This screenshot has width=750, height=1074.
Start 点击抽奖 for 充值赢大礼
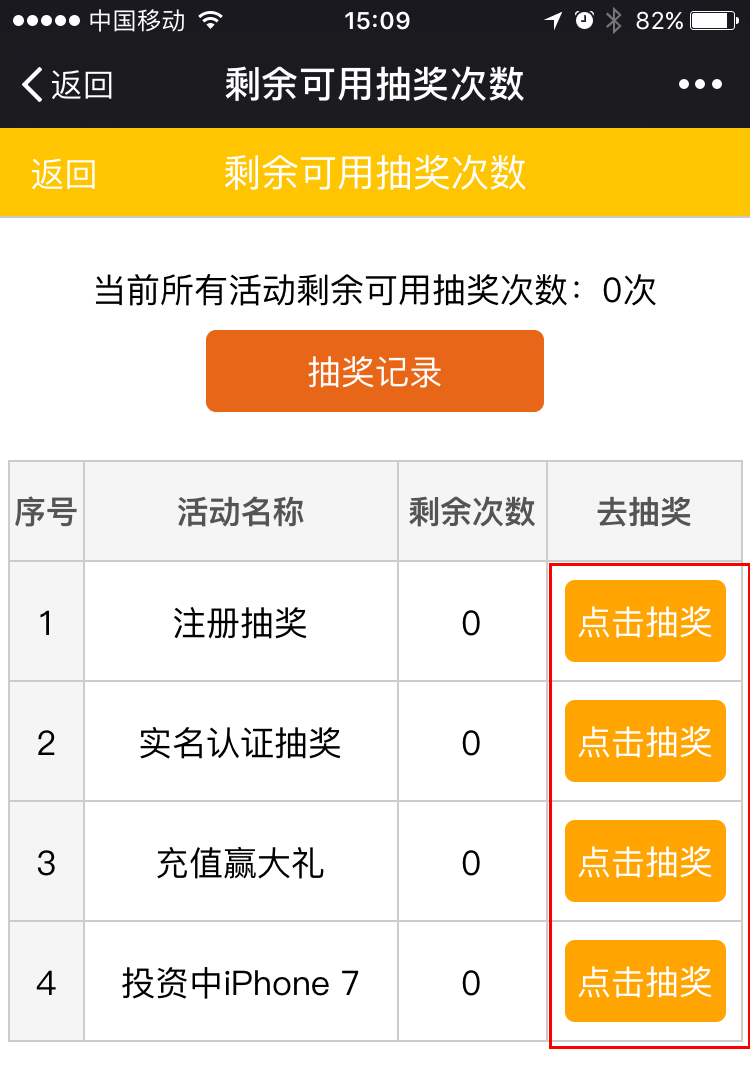tap(645, 861)
